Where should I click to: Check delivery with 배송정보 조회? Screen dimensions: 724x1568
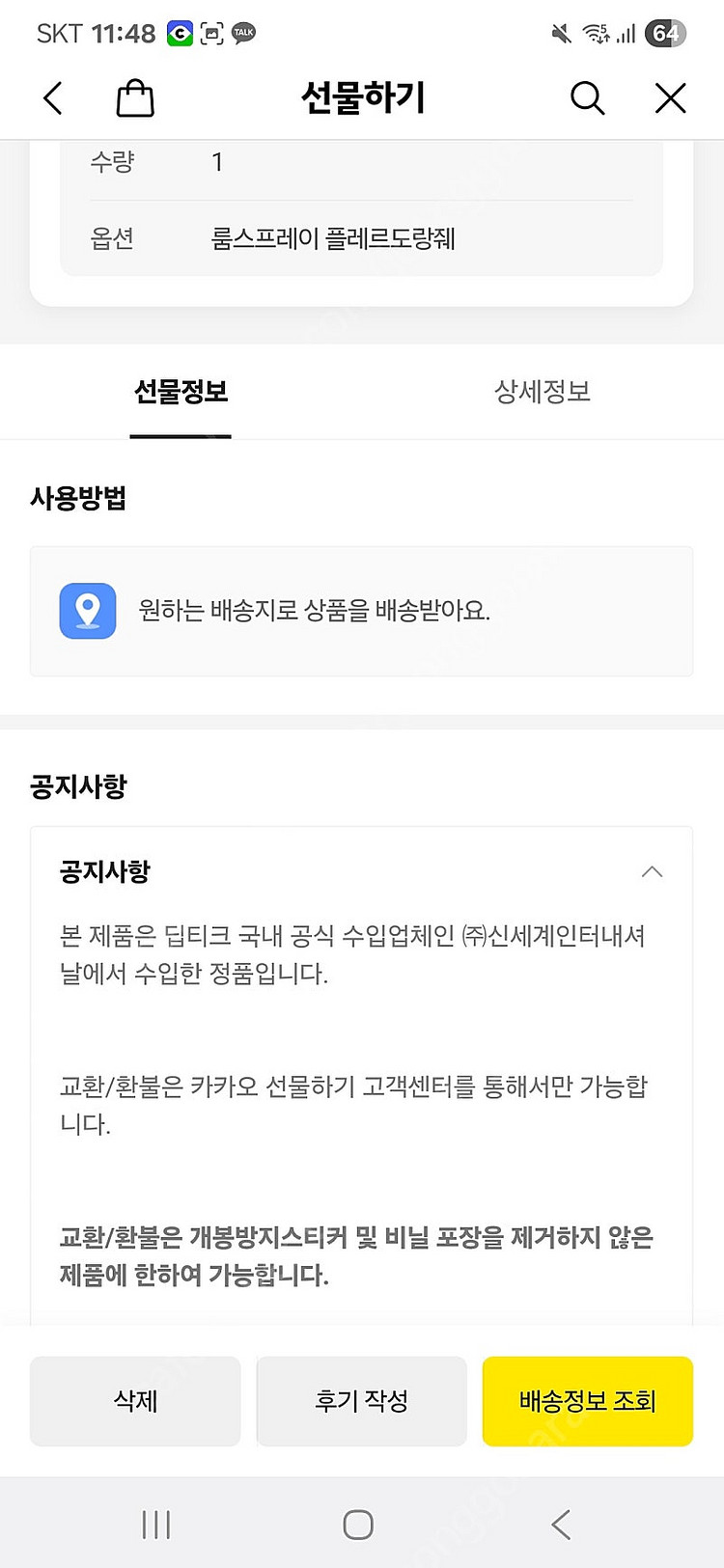point(587,1401)
